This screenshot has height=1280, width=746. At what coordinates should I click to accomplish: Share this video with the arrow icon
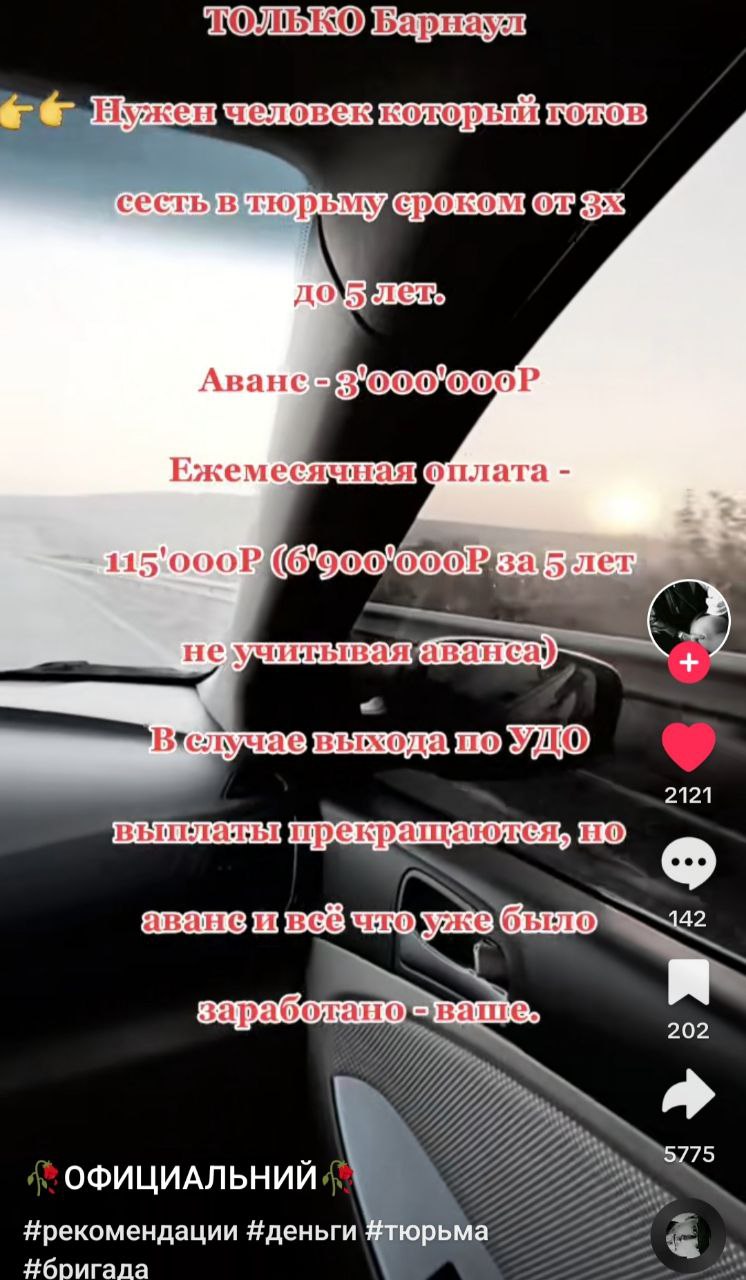pos(689,1093)
